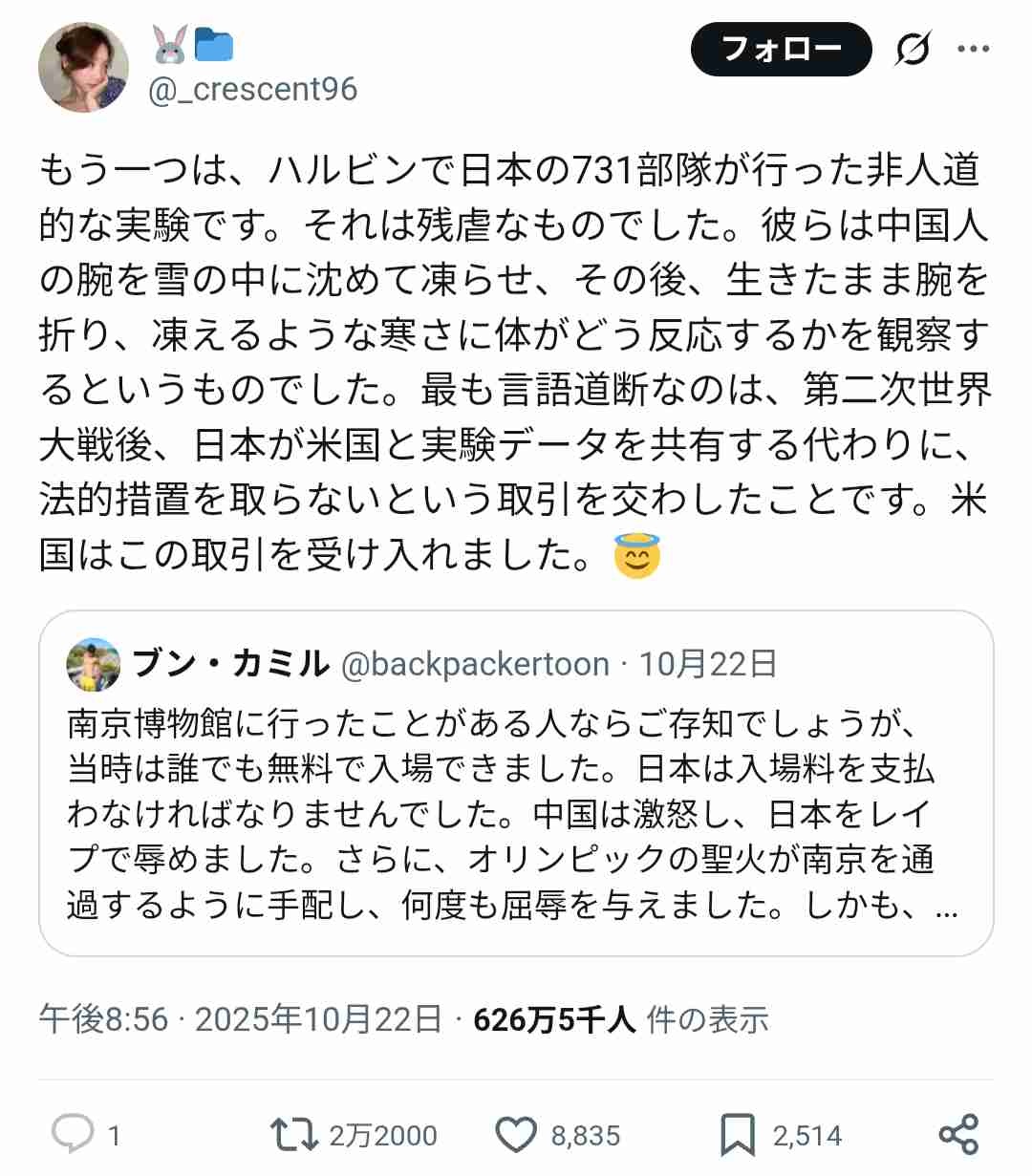1032x1176 pixels.
Task: Like the post with 8,835 likes
Action: coord(517,1134)
